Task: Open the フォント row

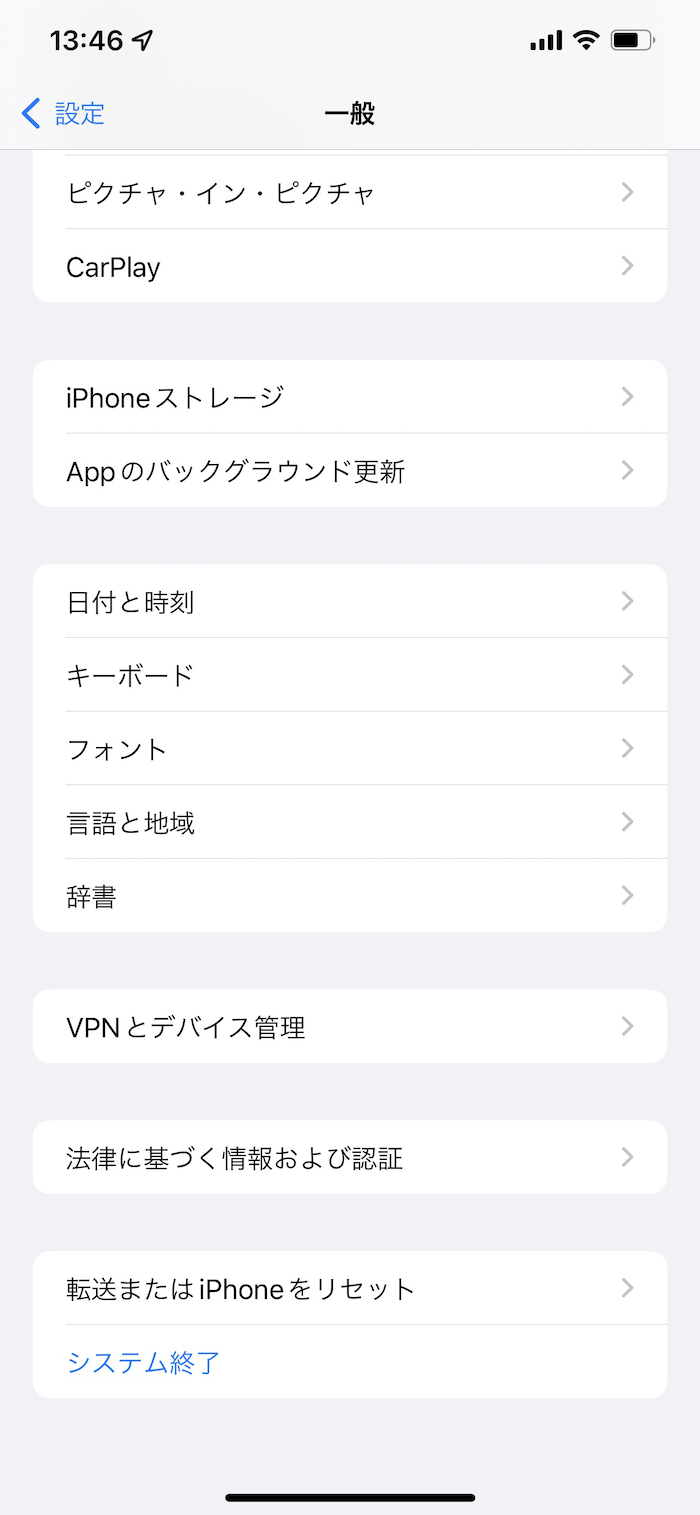Action: click(x=350, y=749)
